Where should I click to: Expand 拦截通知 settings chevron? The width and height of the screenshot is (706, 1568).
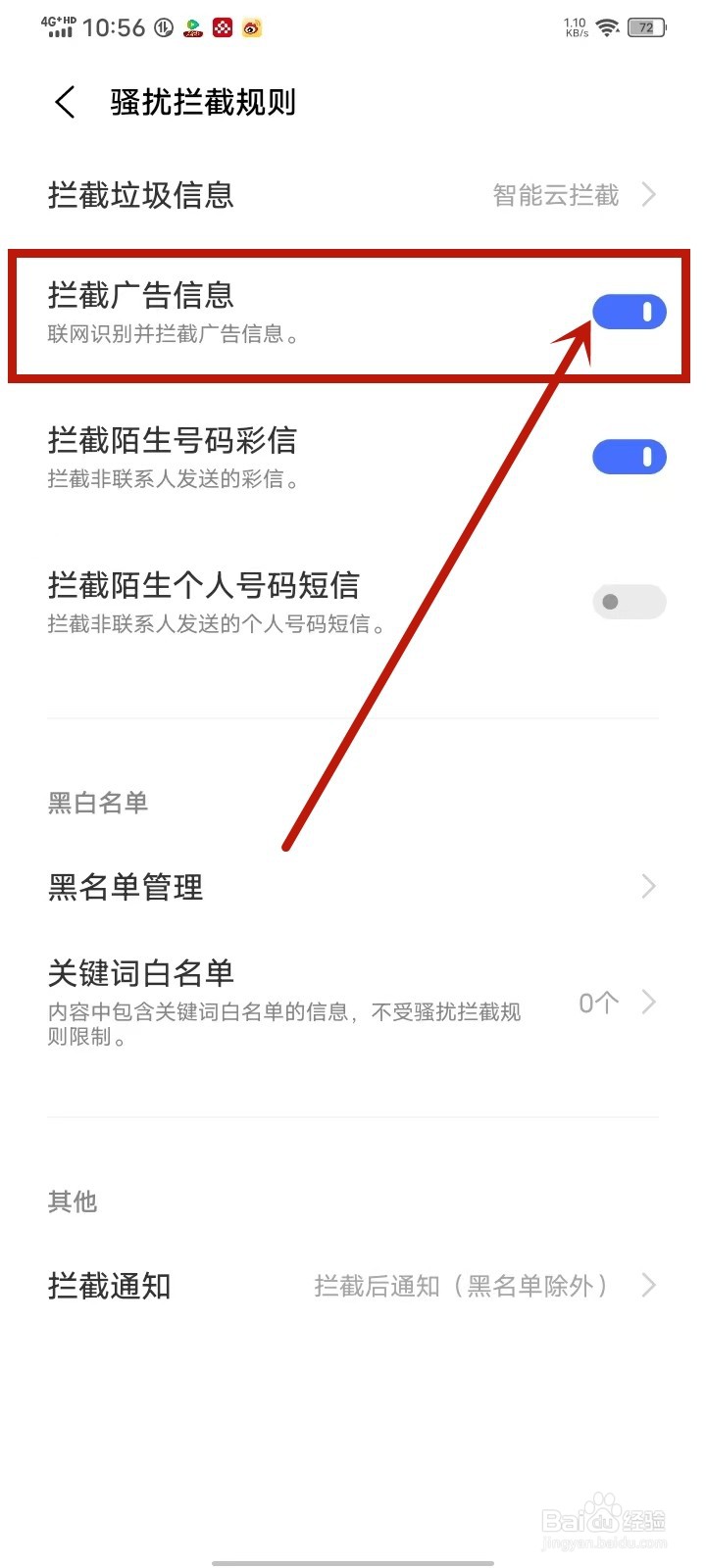point(647,1285)
